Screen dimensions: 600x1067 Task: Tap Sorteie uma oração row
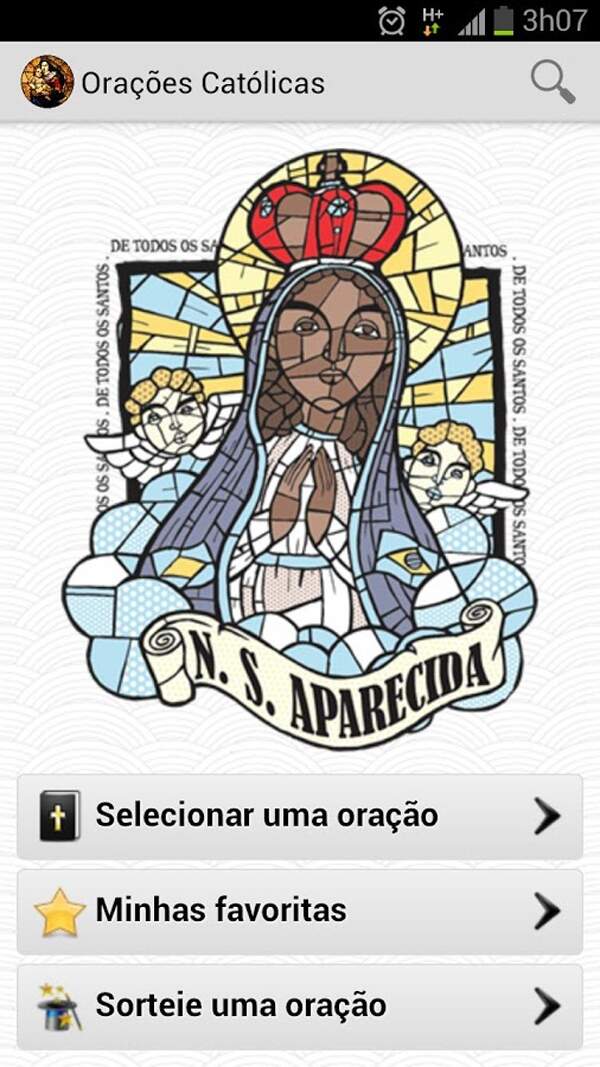click(x=300, y=1006)
